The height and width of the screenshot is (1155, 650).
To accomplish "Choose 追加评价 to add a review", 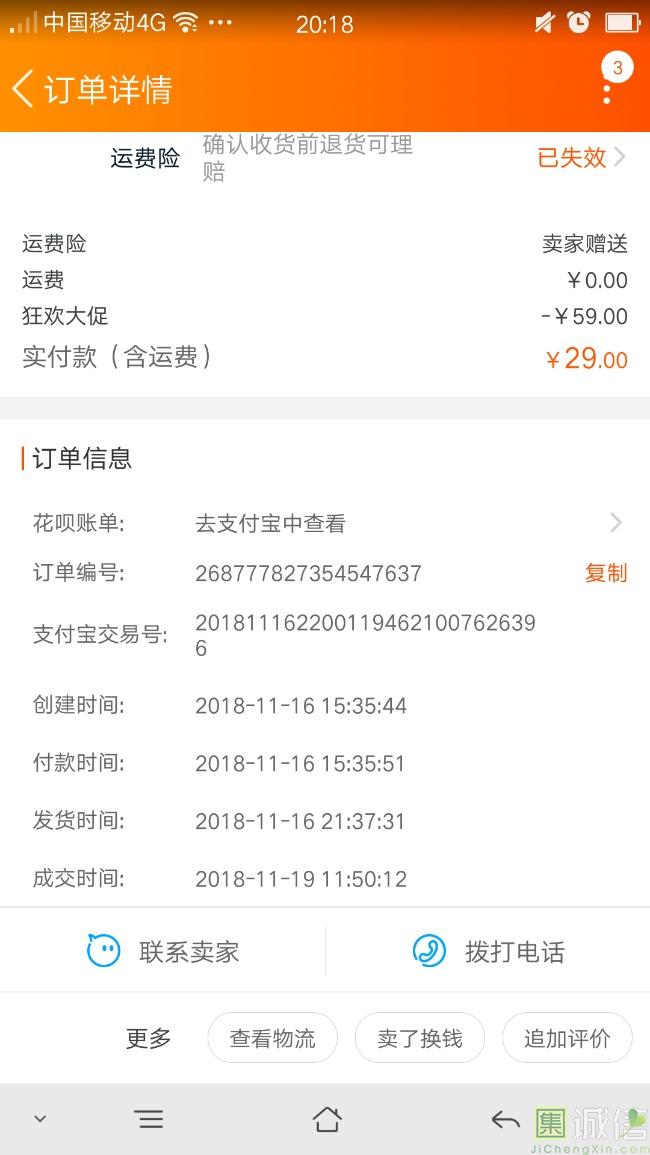I will click(567, 1039).
